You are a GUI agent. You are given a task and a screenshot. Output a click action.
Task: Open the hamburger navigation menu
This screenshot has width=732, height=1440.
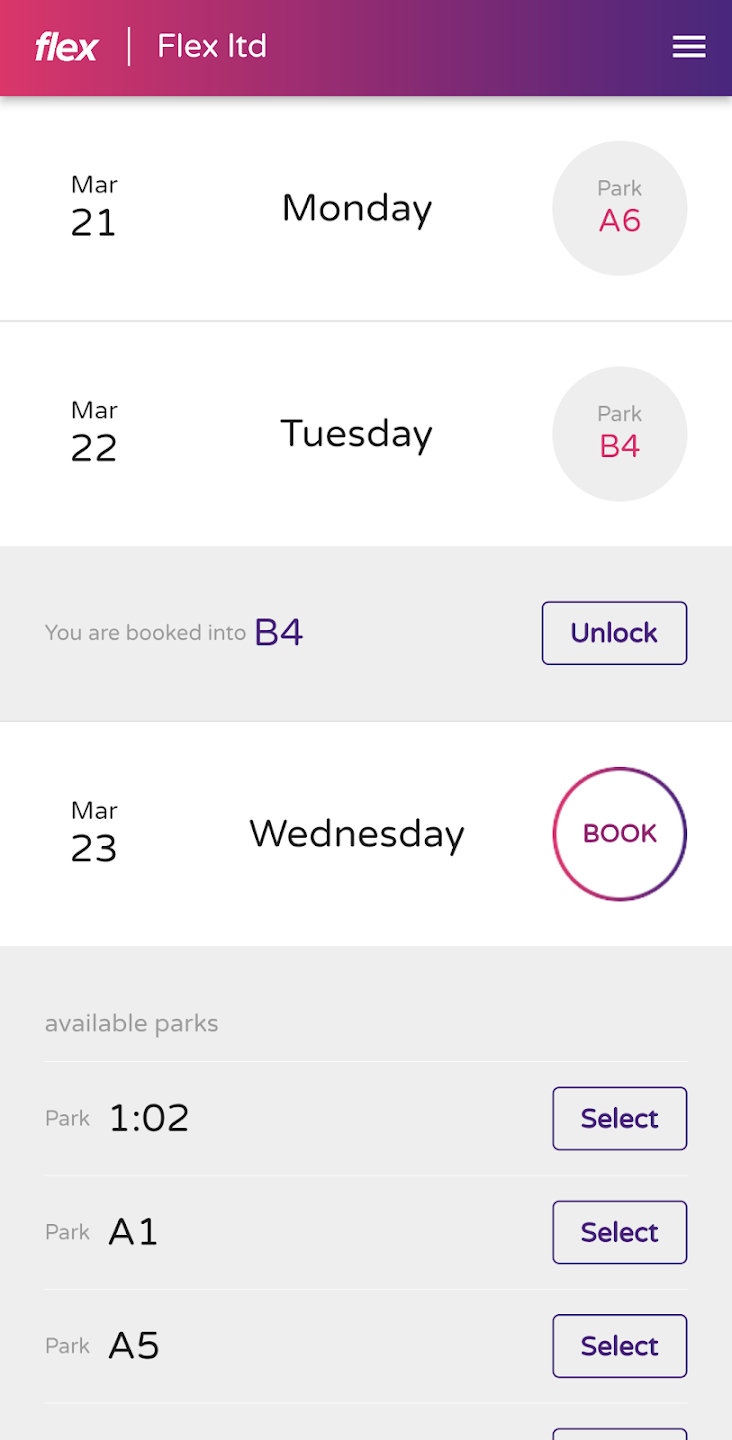tap(689, 47)
